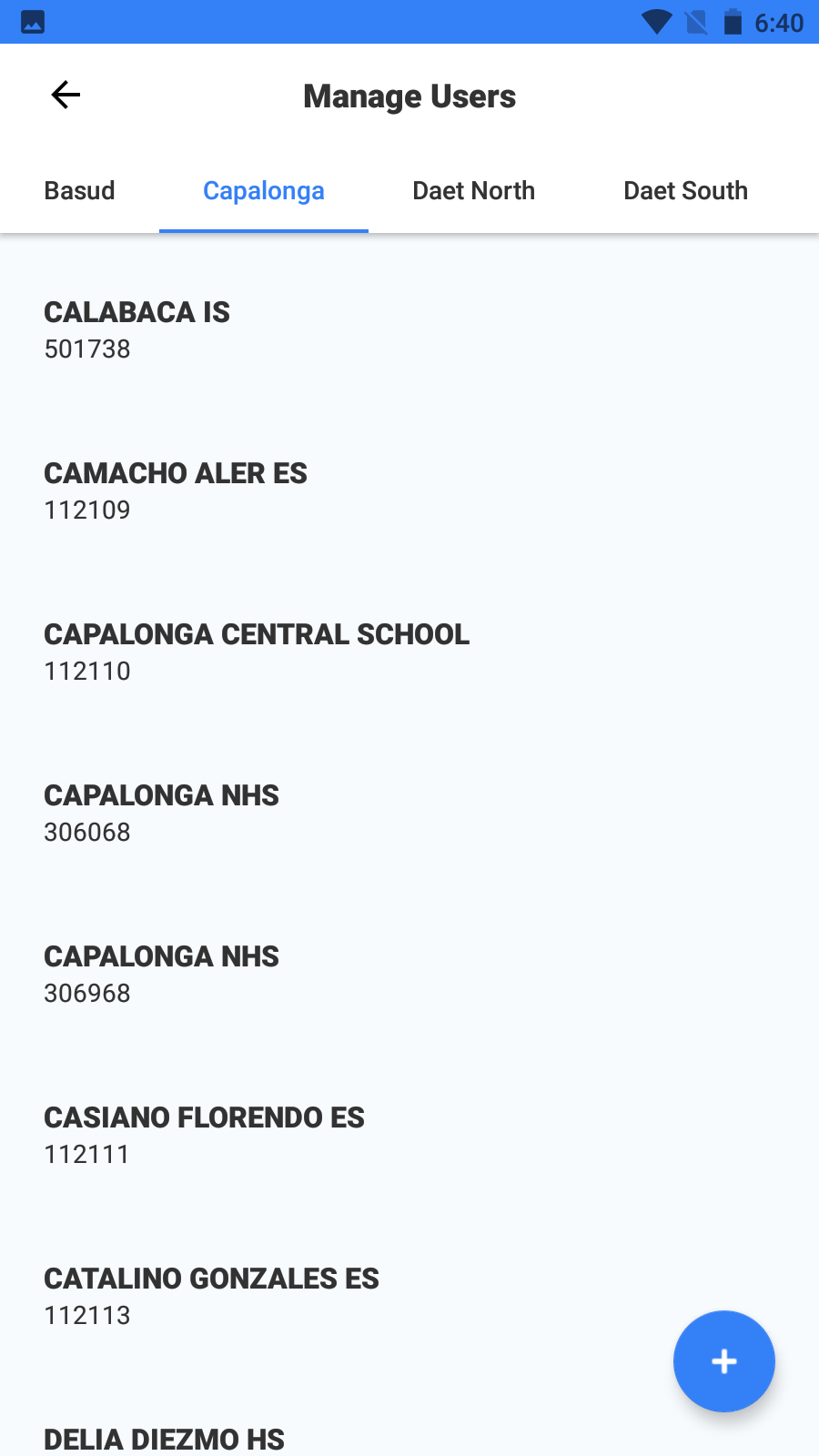This screenshot has height=1456, width=819.
Task: Switch to the Daet North tab
Action: tap(473, 191)
